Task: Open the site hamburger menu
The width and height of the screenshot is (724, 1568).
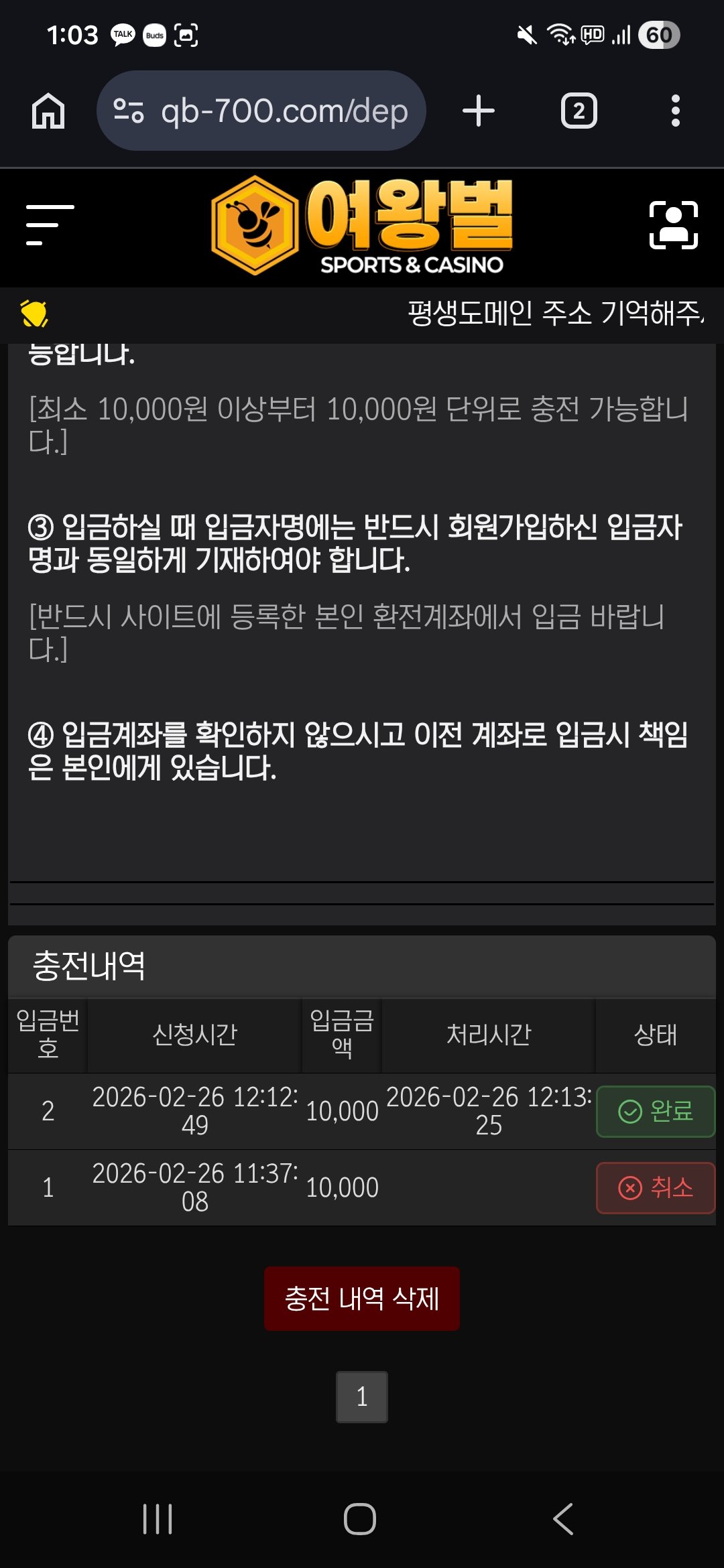Action: (x=50, y=225)
